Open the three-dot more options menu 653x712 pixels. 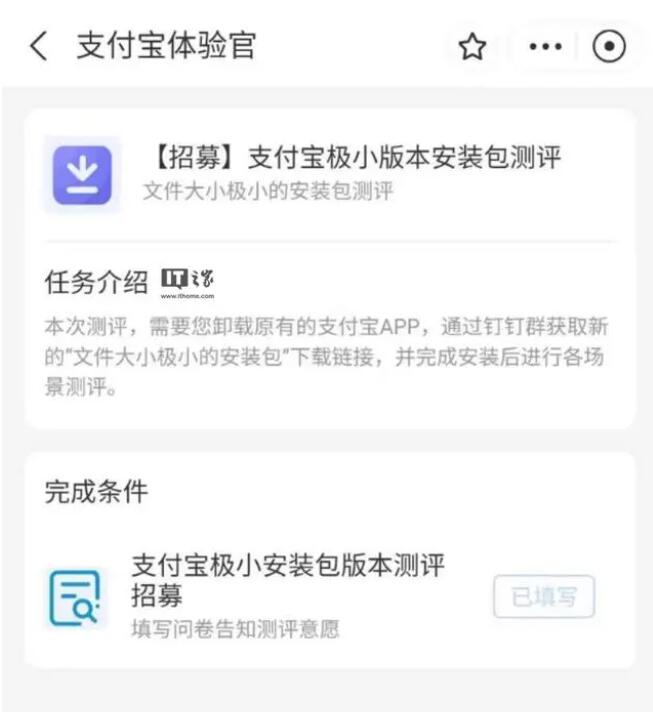point(545,47)
